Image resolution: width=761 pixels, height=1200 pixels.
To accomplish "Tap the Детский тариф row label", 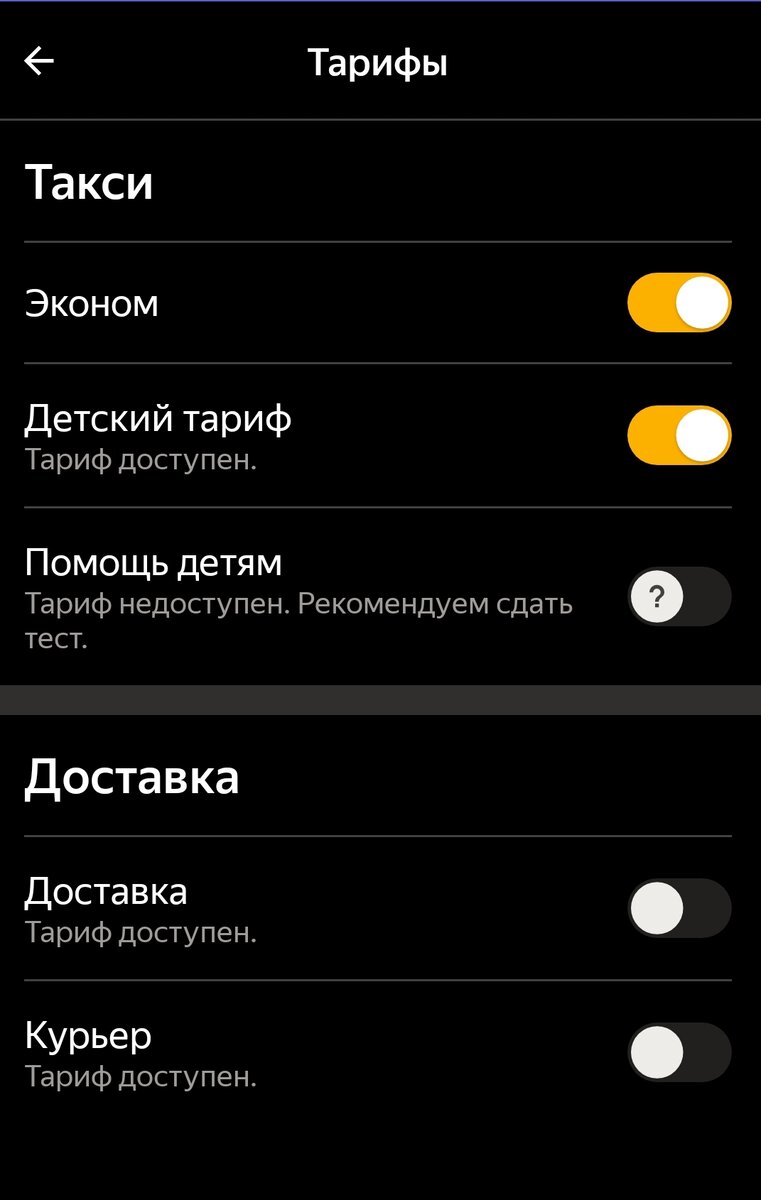I will (x=157, y=418).
